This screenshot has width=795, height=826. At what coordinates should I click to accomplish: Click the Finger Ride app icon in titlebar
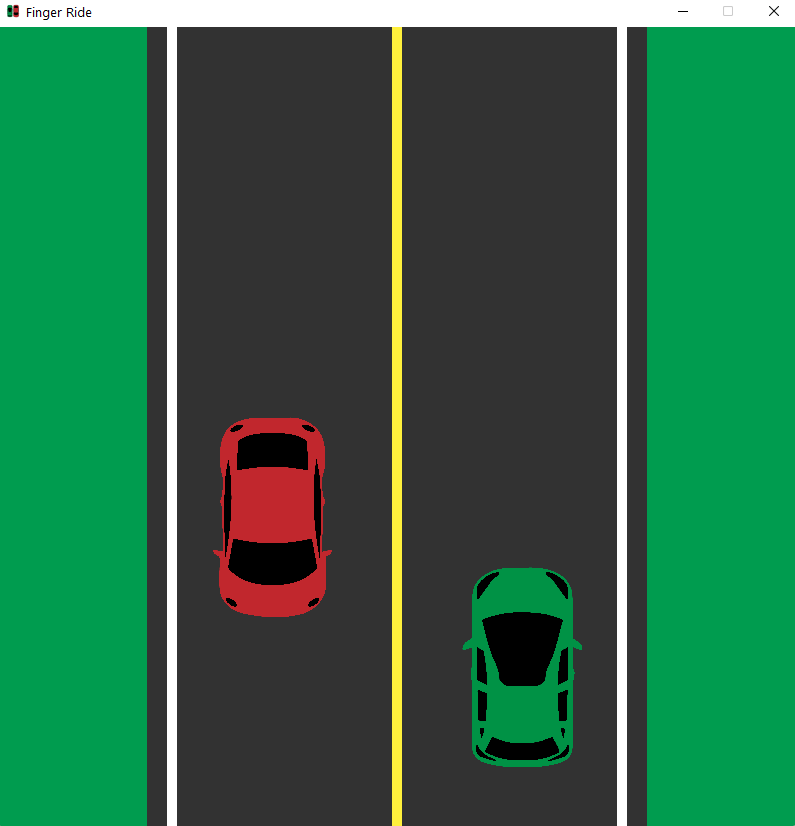(x=14, y=12)
